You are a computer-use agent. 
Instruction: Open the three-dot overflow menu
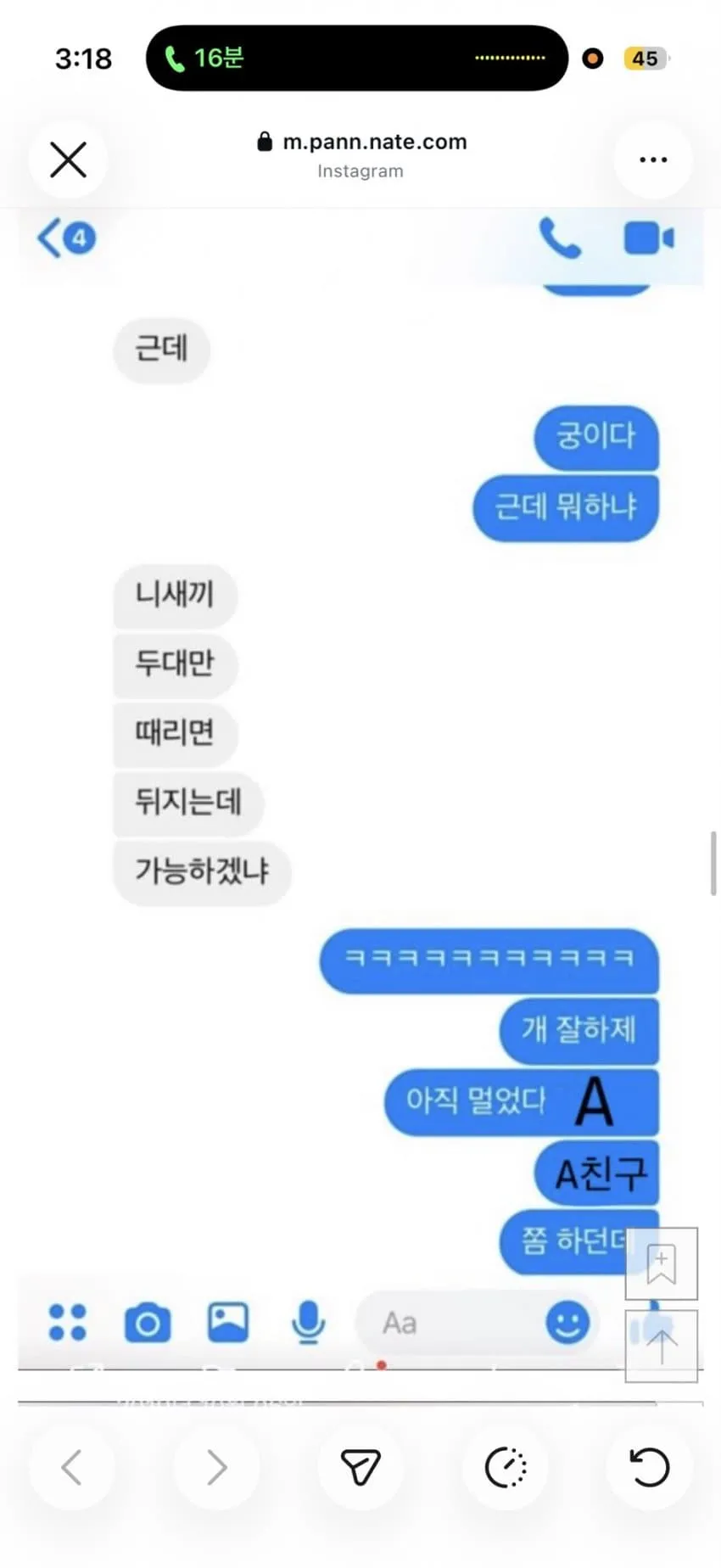pyautogui.click(x=652, y=160)
